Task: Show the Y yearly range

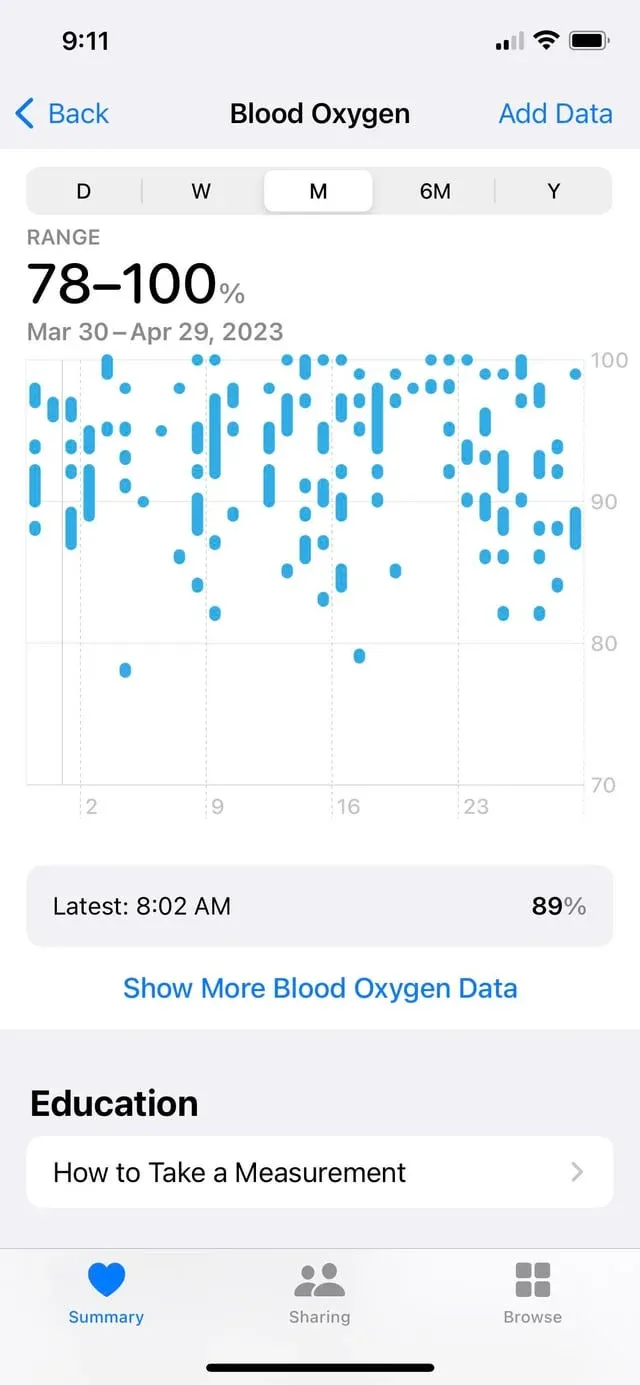Action: (x=553, y=191)
